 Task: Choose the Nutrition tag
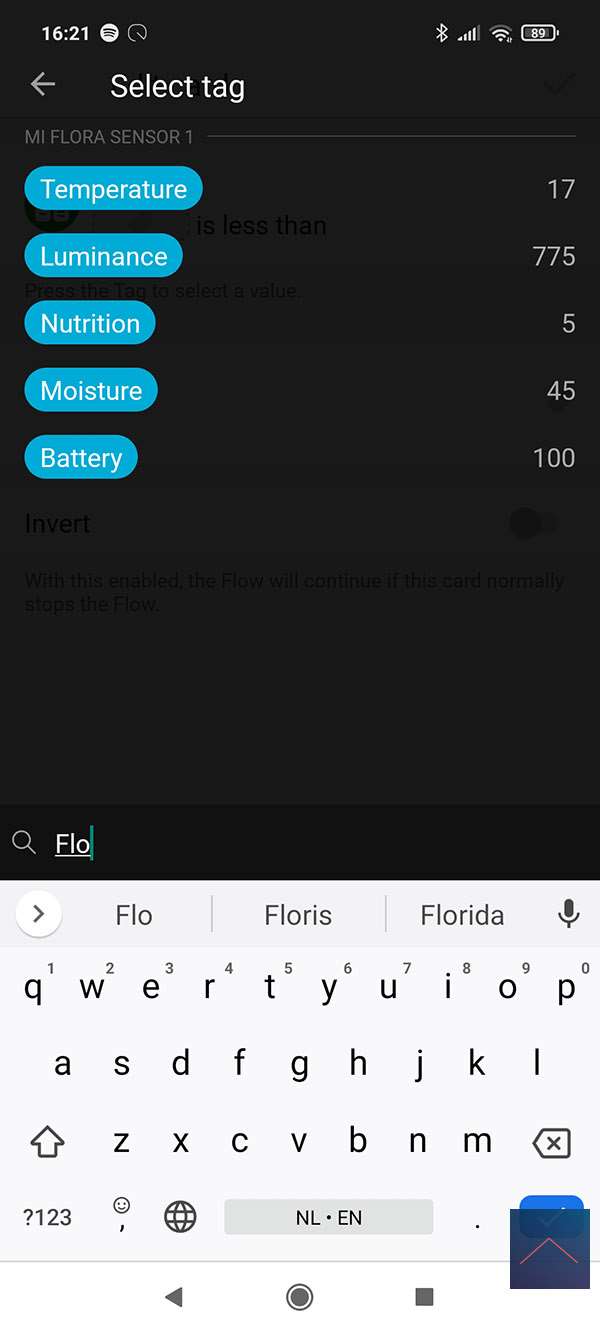tap(90, 323)
